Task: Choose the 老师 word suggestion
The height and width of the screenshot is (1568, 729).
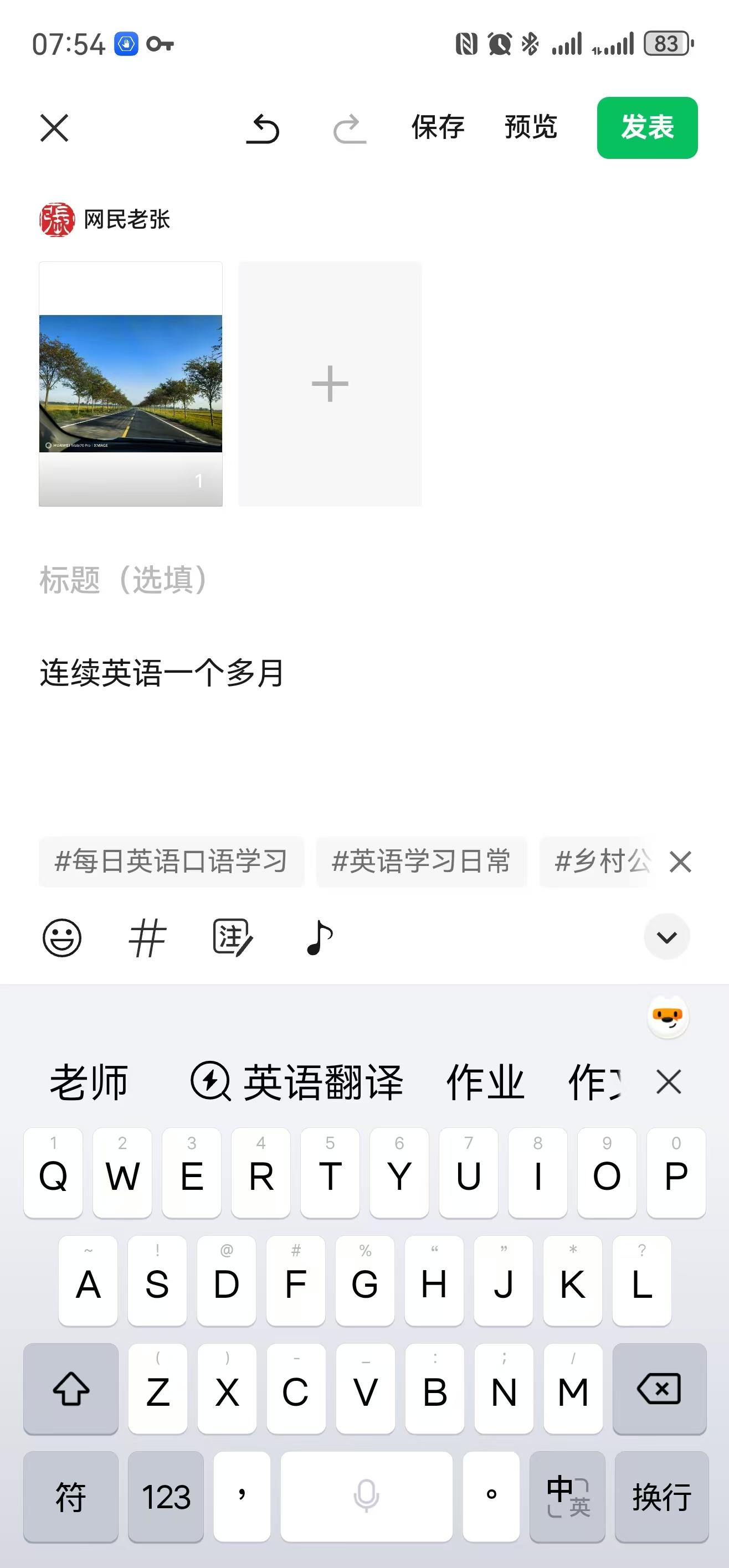Action: tap(89, 1082)
